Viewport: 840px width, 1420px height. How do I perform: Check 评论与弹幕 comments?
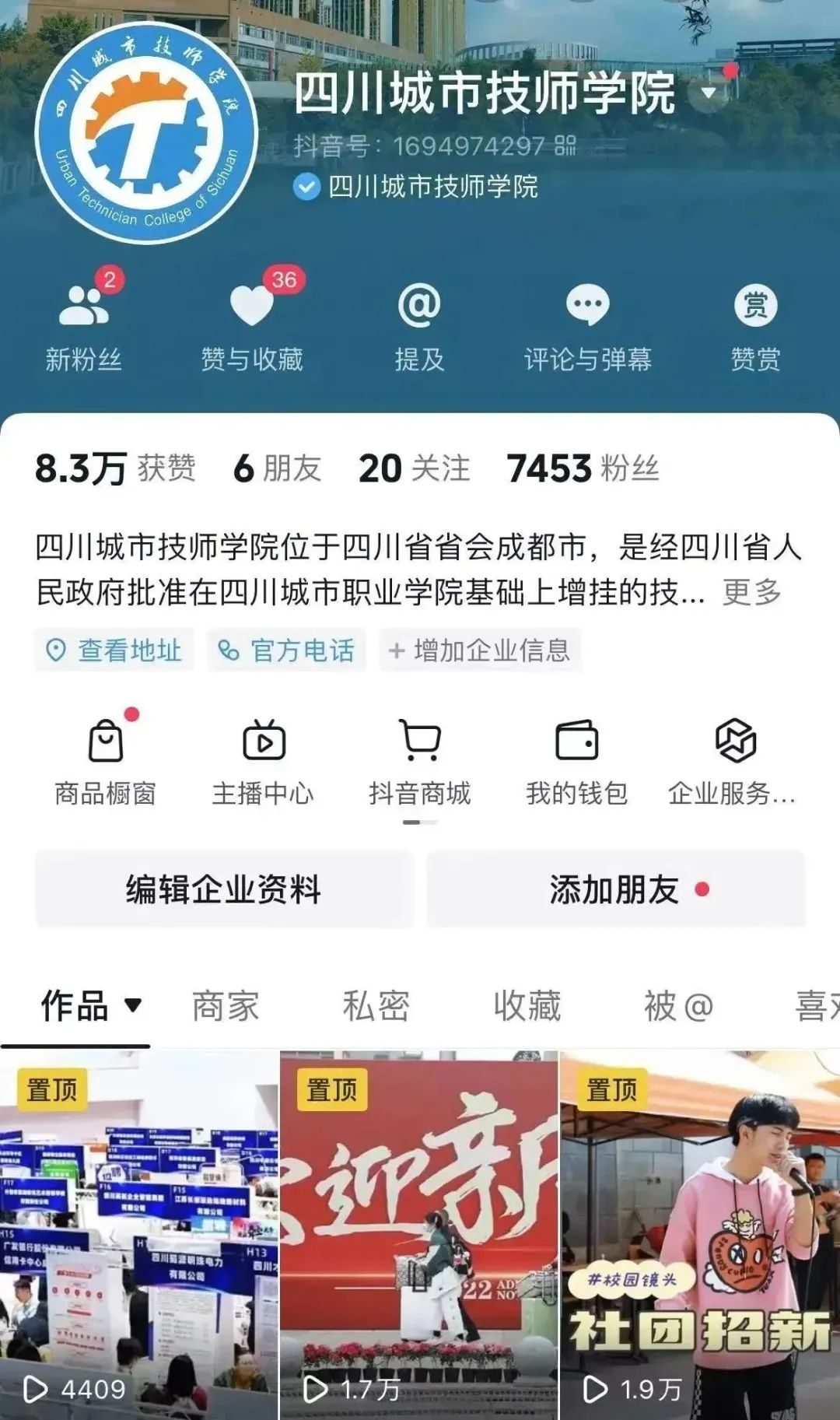(587, 322)
